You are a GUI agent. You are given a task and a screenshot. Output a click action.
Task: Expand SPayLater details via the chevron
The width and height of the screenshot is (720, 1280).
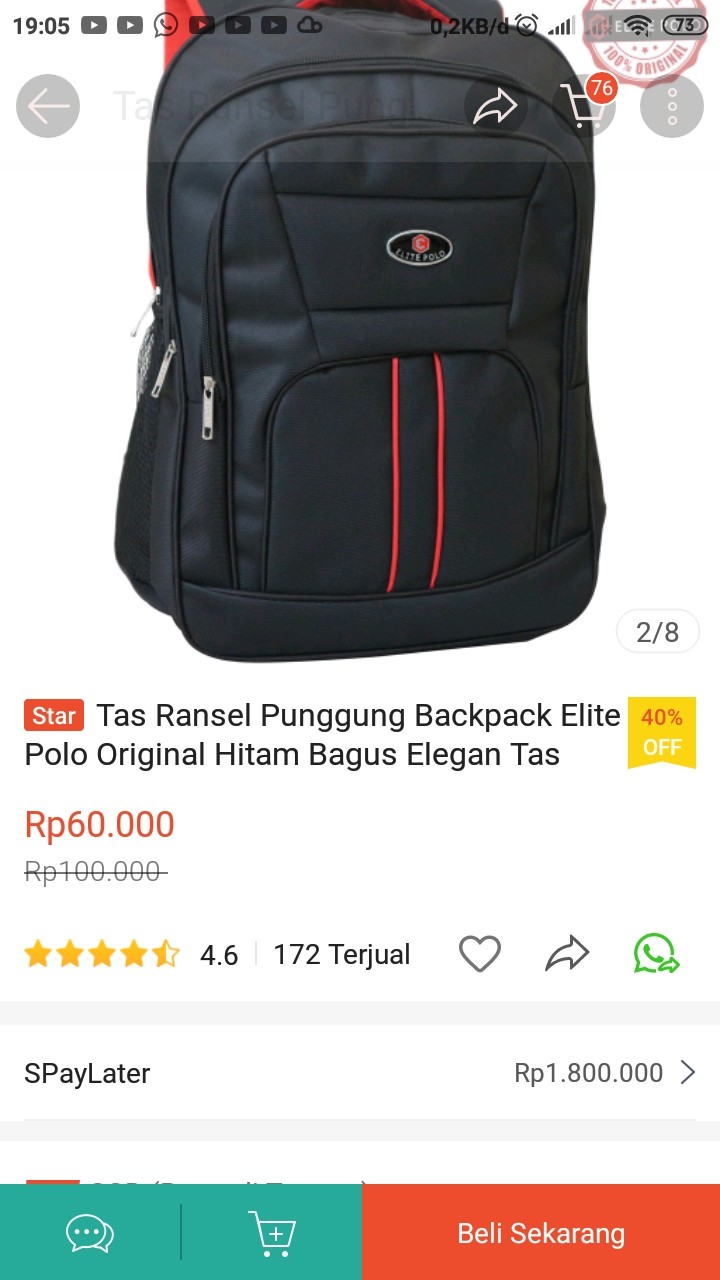[689, 1072]
